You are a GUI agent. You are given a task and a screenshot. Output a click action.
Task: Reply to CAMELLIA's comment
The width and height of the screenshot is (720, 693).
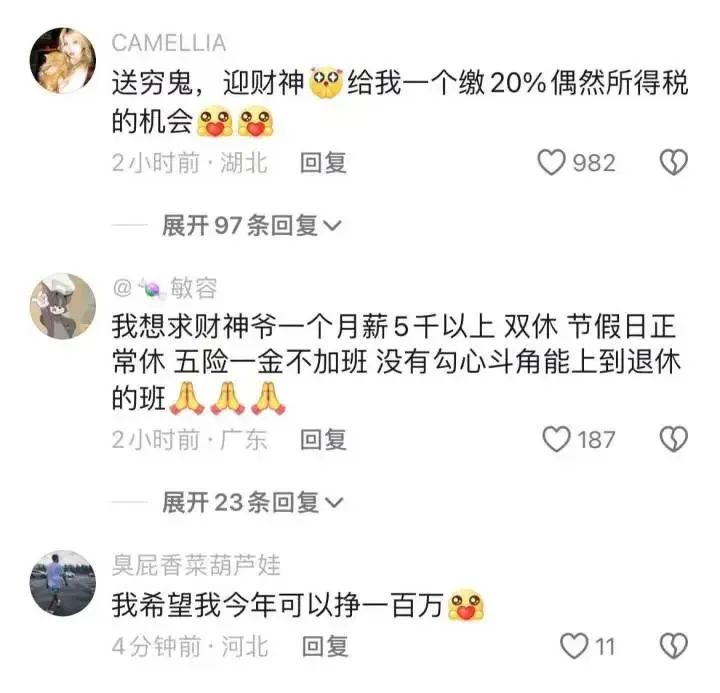pos(323,163)
